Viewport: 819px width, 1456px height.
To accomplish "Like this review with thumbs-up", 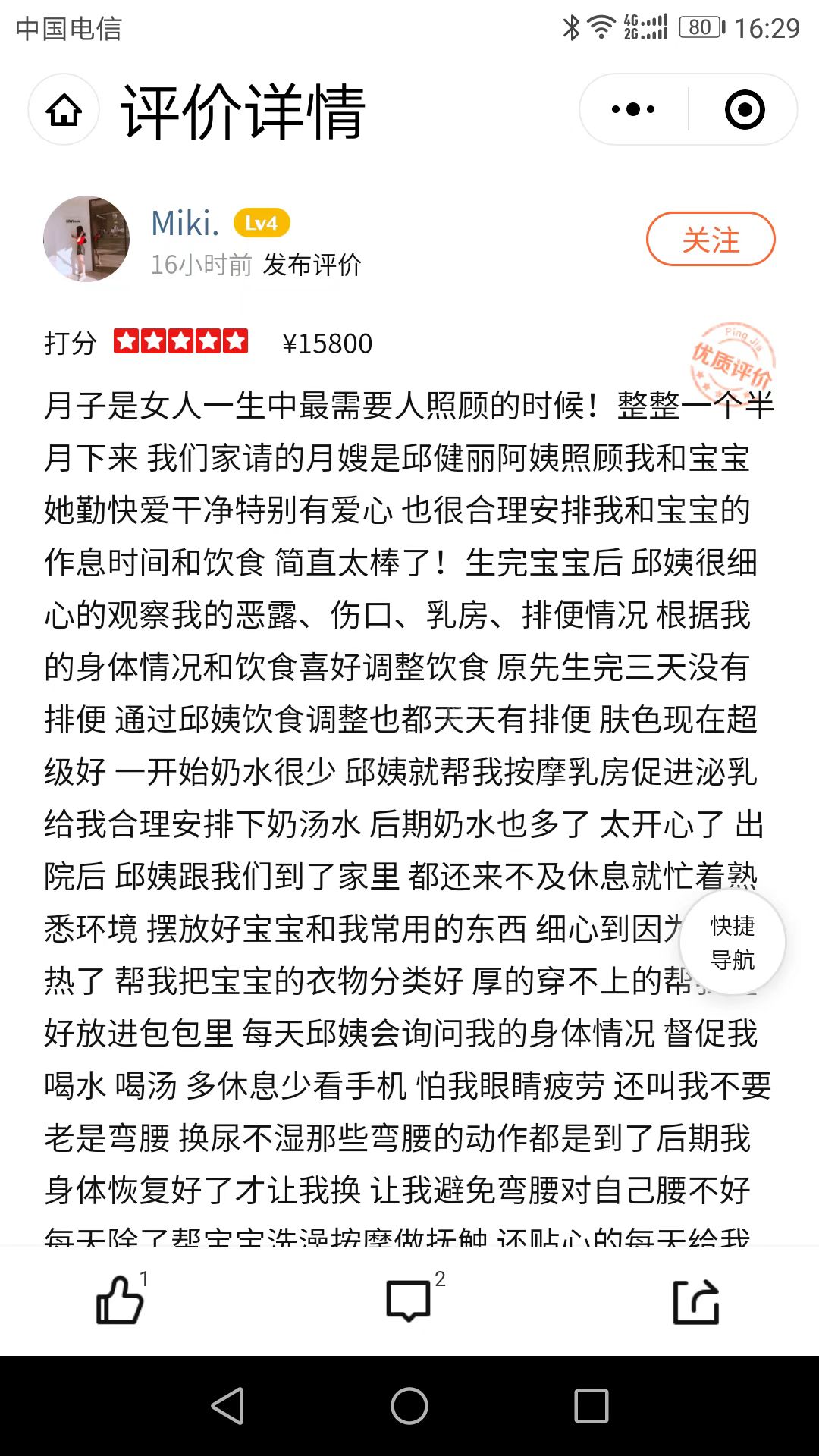I will pos(120,1300).
